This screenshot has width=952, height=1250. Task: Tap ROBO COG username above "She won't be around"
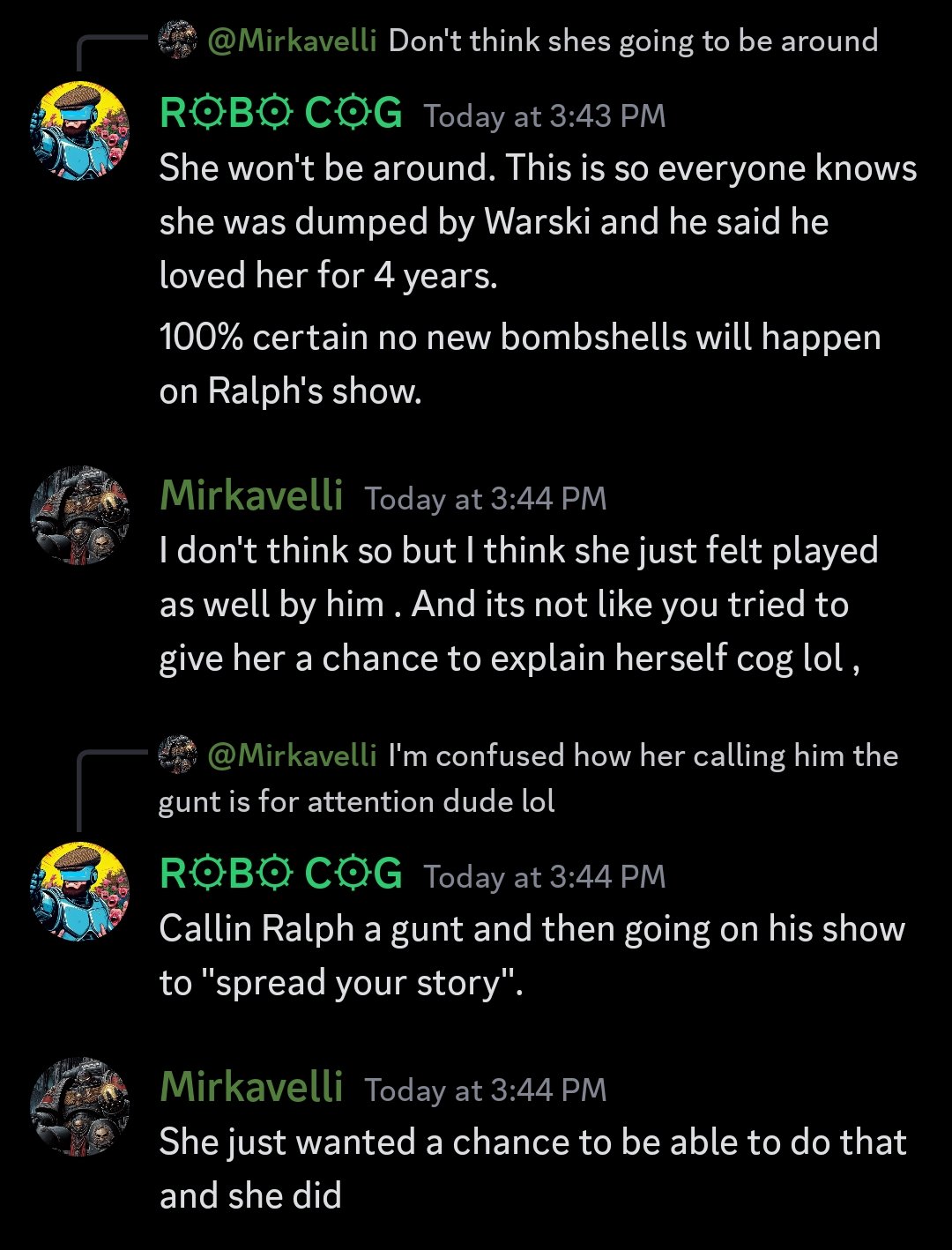(x=280, y=115)
